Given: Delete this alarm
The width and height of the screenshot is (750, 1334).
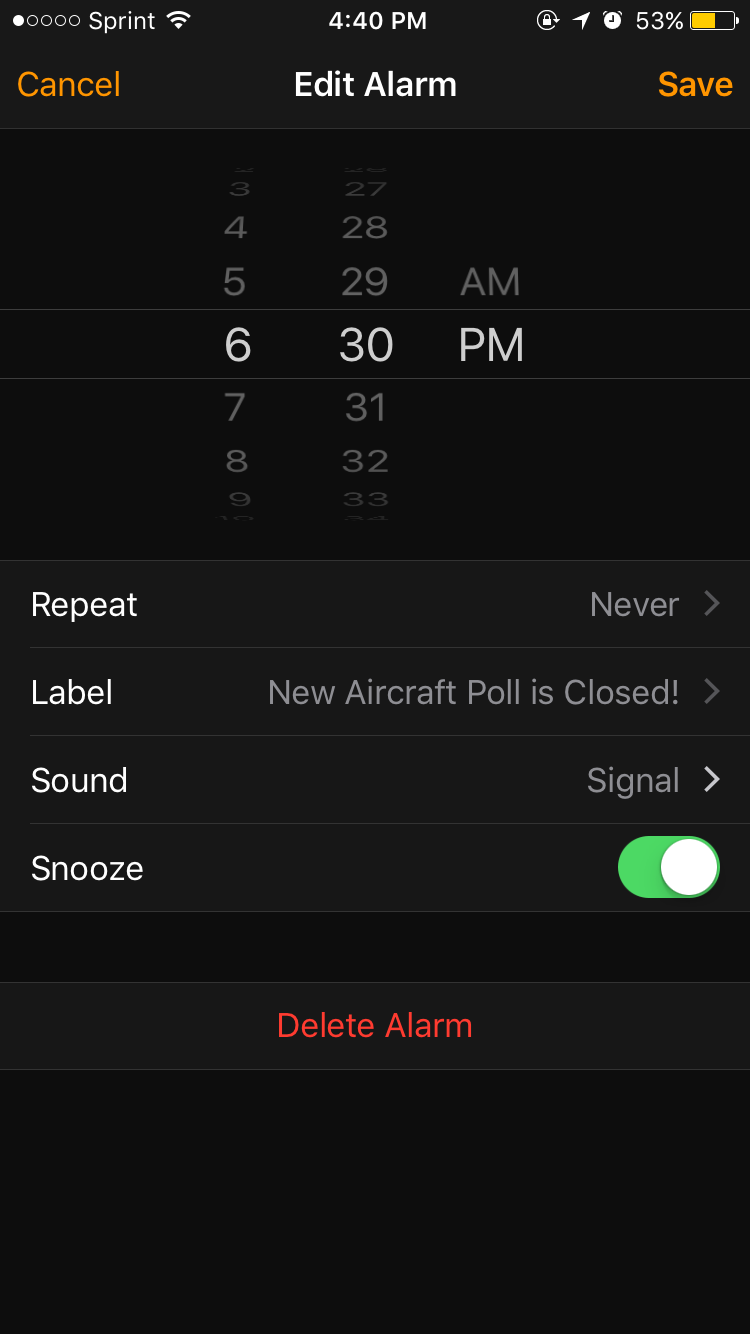Looking at the screenshot, I should (375, 1026).
